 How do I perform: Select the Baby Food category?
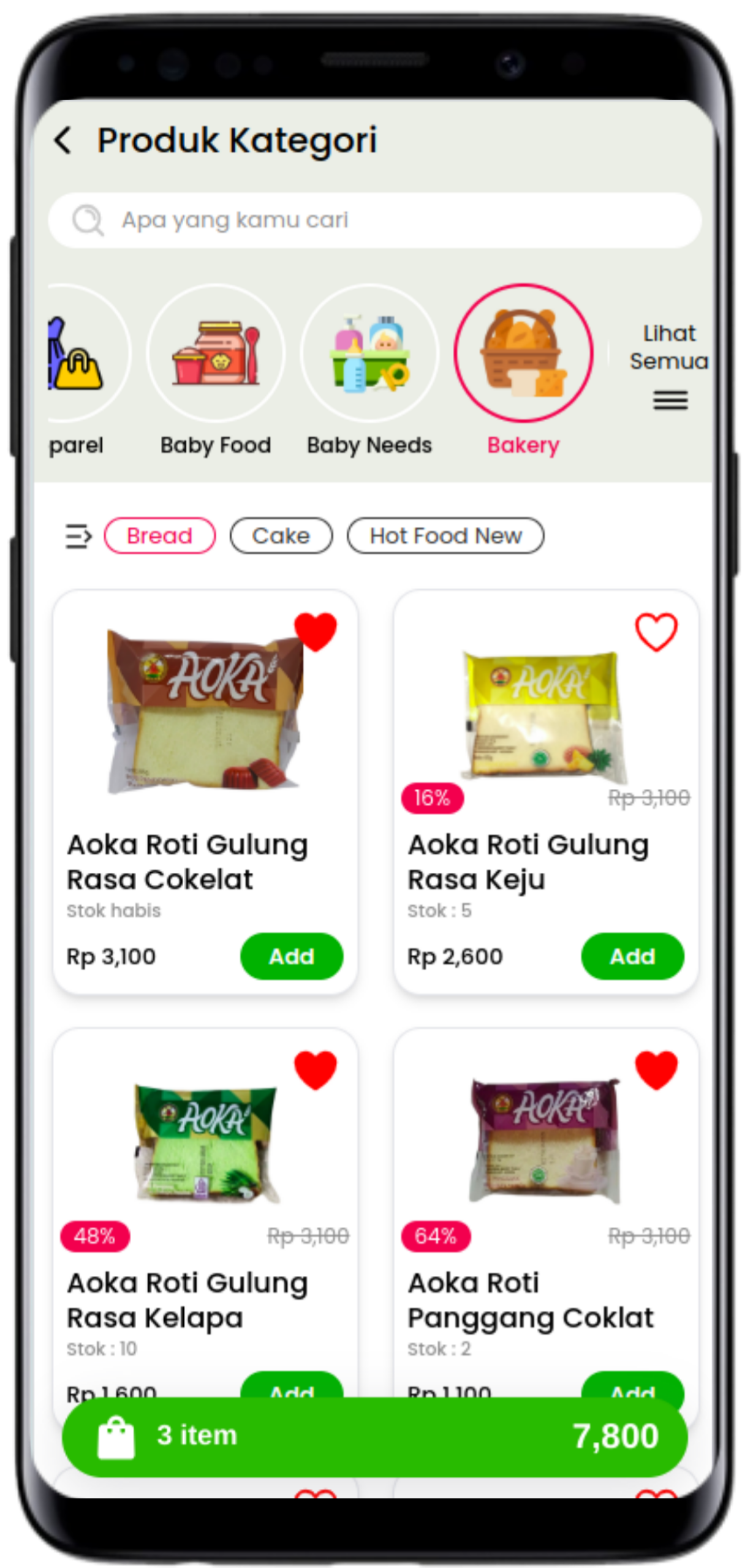point(216,354)
